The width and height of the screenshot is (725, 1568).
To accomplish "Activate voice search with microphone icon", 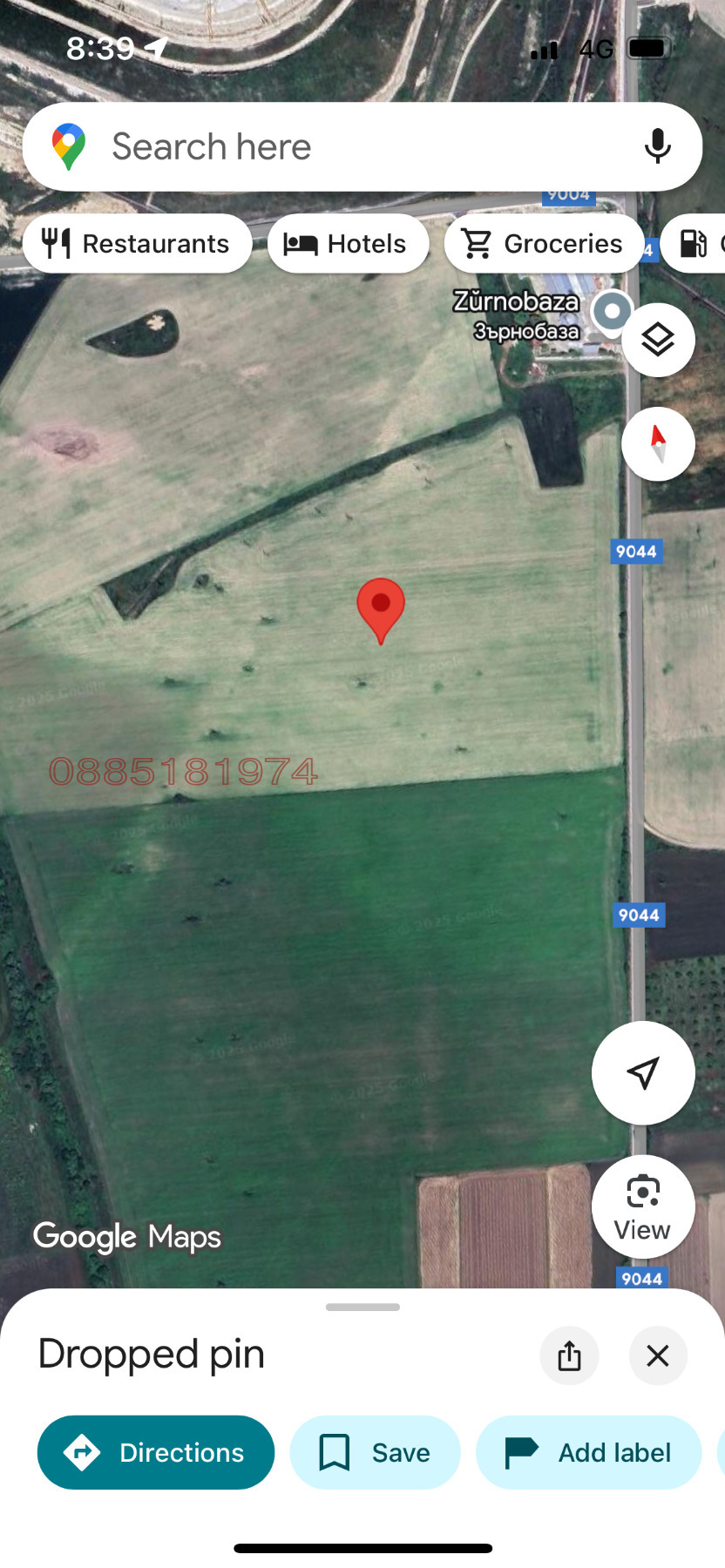I will coord(658,146).
